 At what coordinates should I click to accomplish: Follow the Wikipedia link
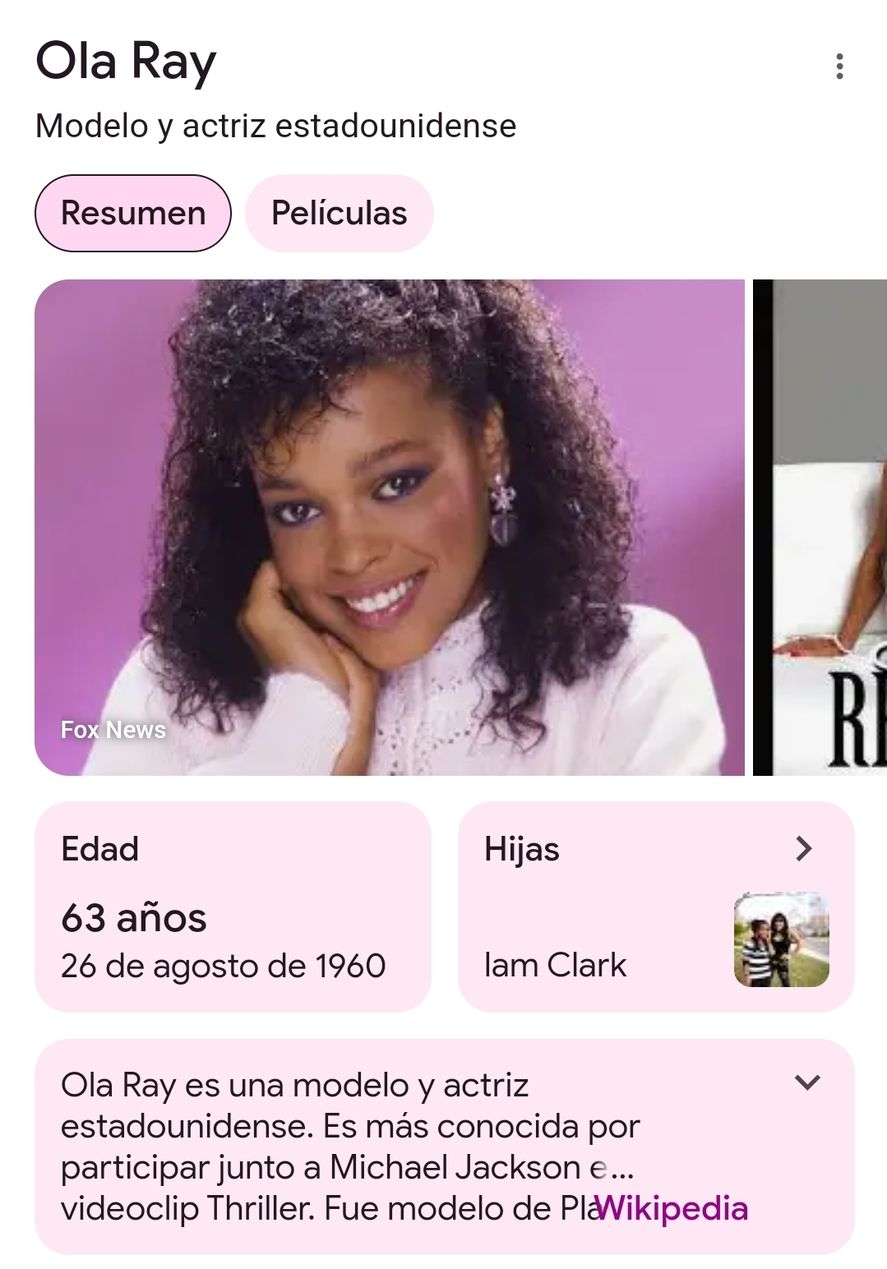pyautogui.click(x=672, y=1208)
